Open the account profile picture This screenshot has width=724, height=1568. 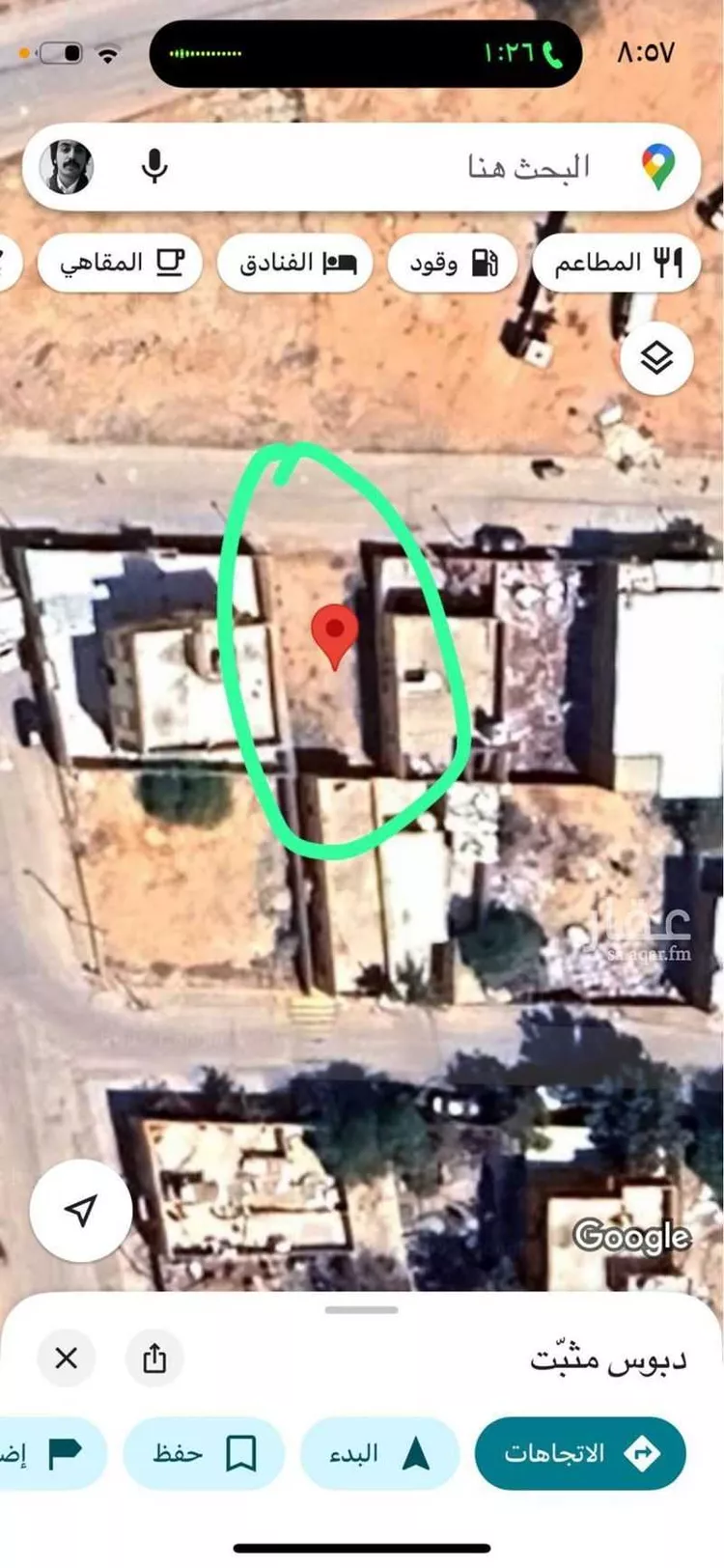(x=68, y=167)
